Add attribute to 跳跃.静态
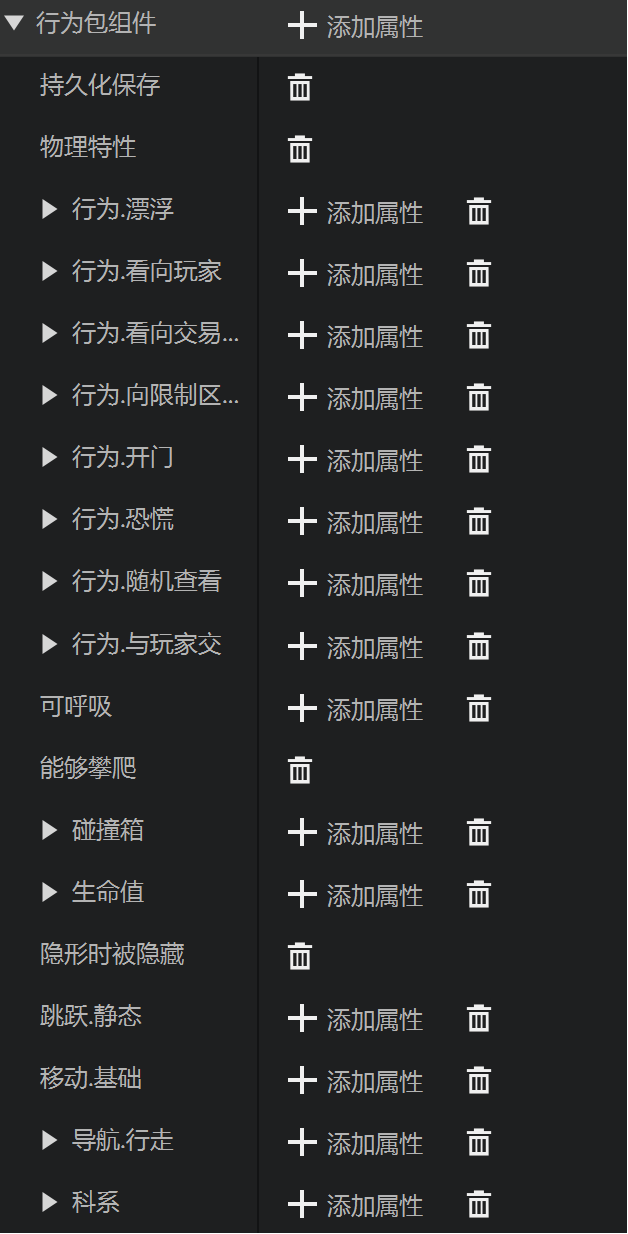This screenshot has width=628, height=1234. (x=355, y=1019)
